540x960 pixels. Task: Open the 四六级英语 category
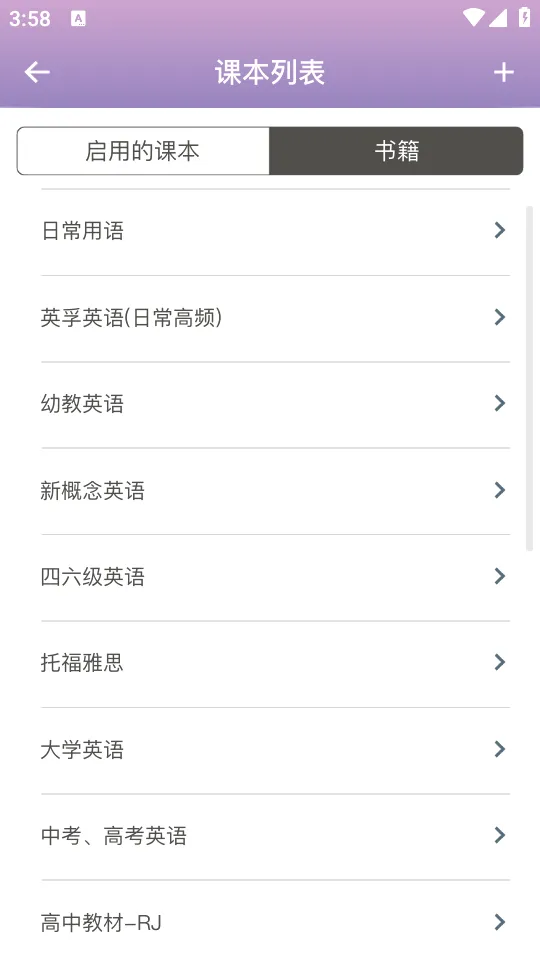point(276,577)
